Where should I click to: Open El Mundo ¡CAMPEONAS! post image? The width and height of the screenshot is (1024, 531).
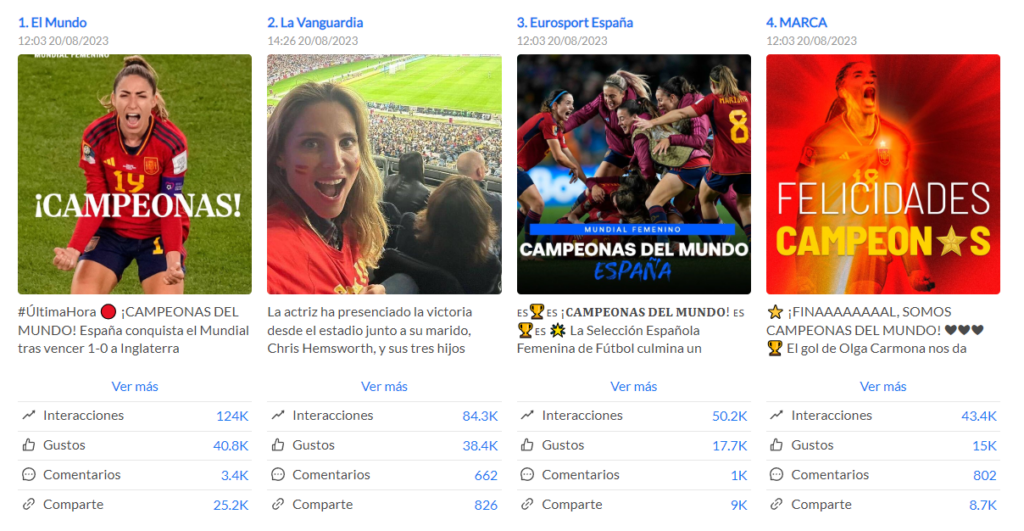click(135, 174)
